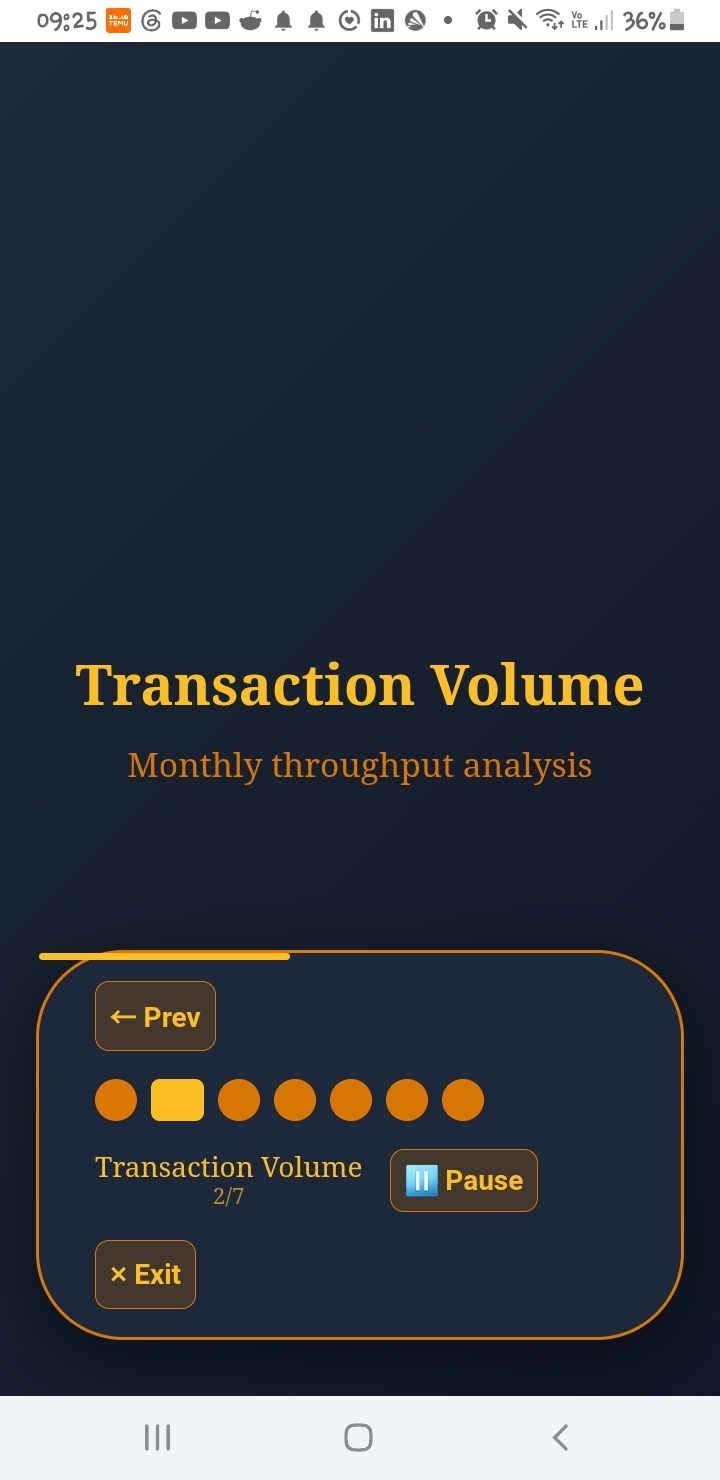Jump to the last slide dot
This screenshot has height=1480, width=720.
click(463, 1100)
